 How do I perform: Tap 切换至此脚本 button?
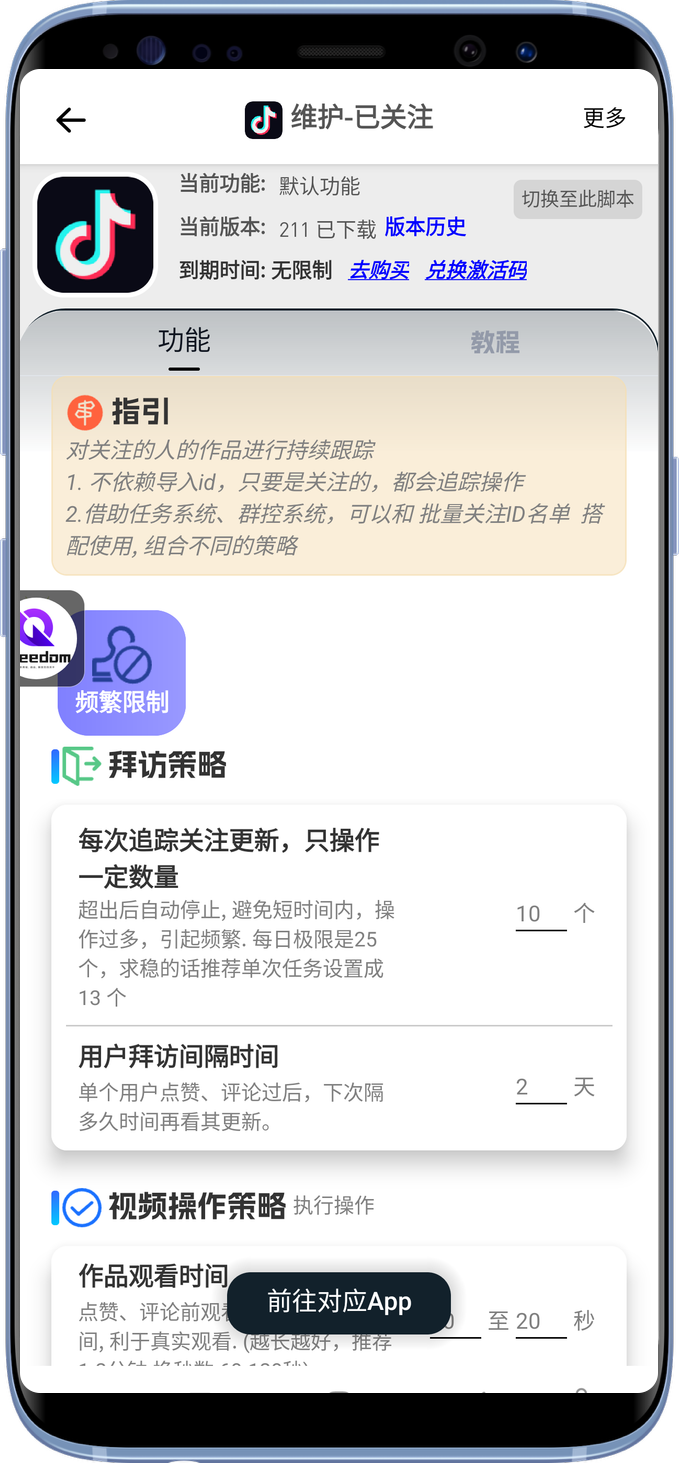pyautogui.click(x=577, y=199)
